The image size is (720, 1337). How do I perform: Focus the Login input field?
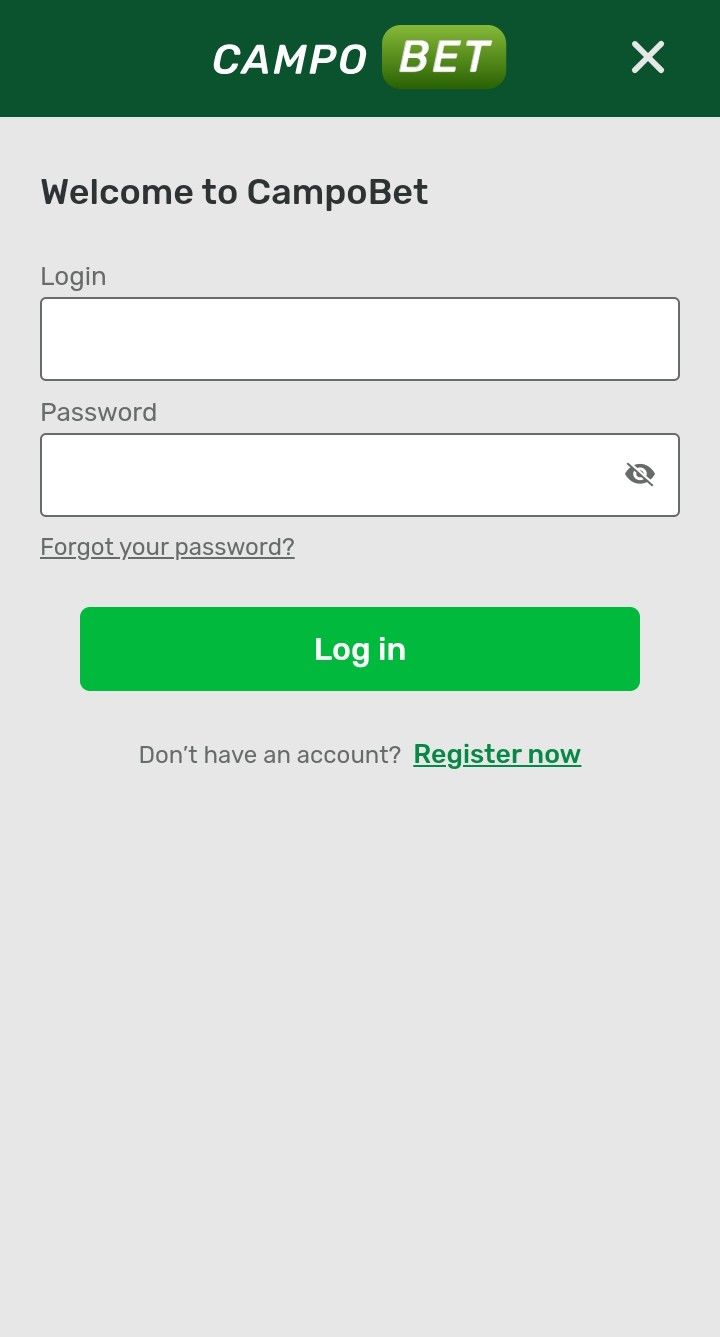[360, 339]
